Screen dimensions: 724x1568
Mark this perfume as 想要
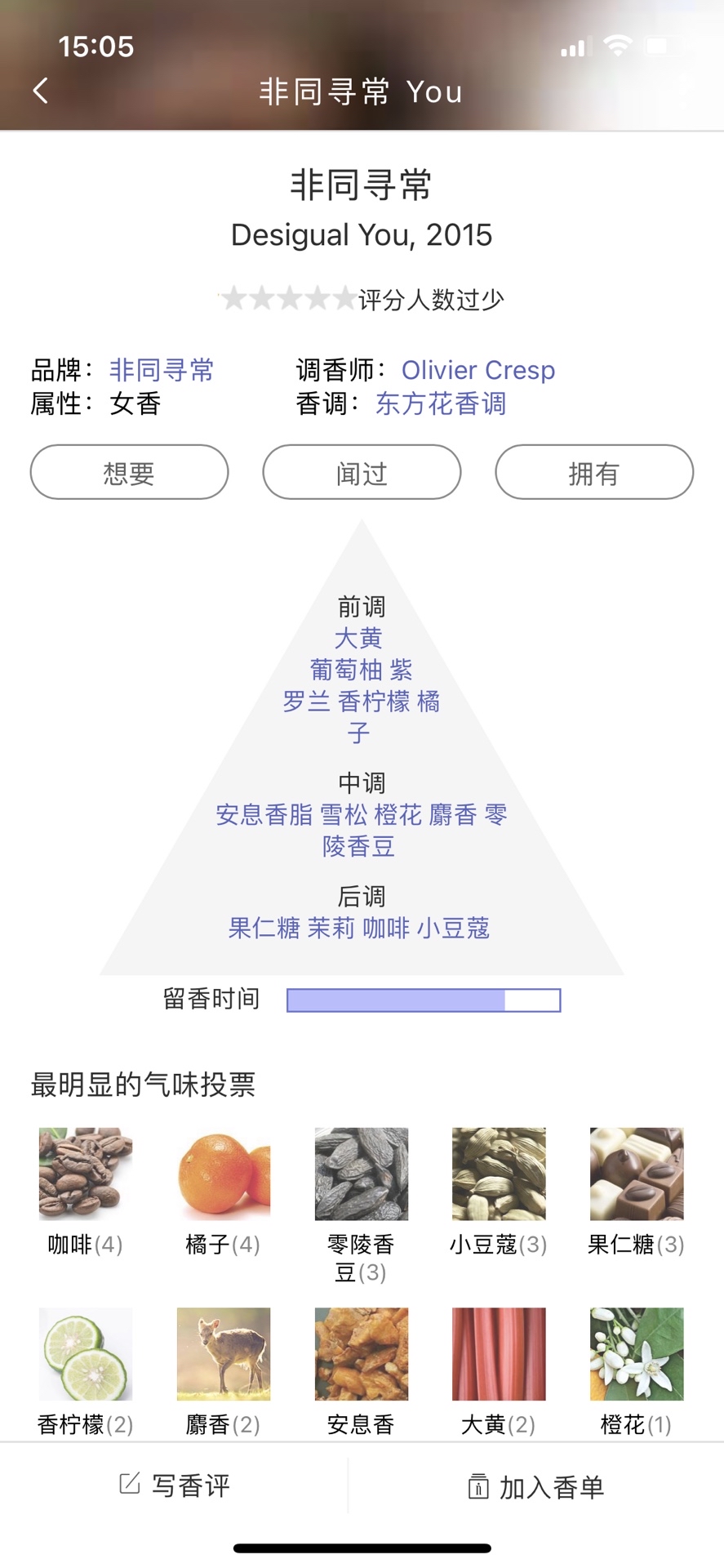129,472
